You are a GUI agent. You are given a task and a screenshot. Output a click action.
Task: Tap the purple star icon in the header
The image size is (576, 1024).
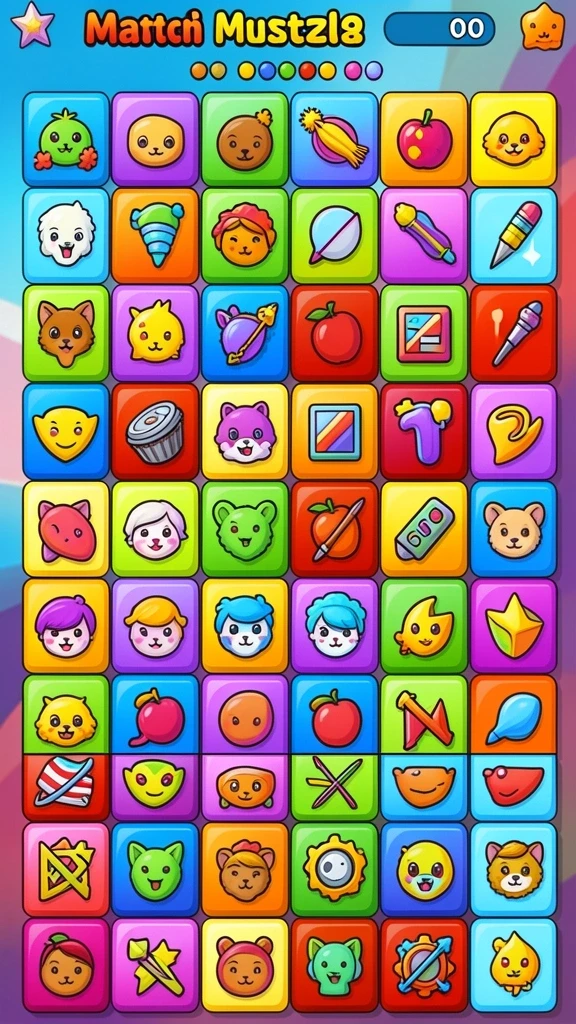tap(33, 25)
